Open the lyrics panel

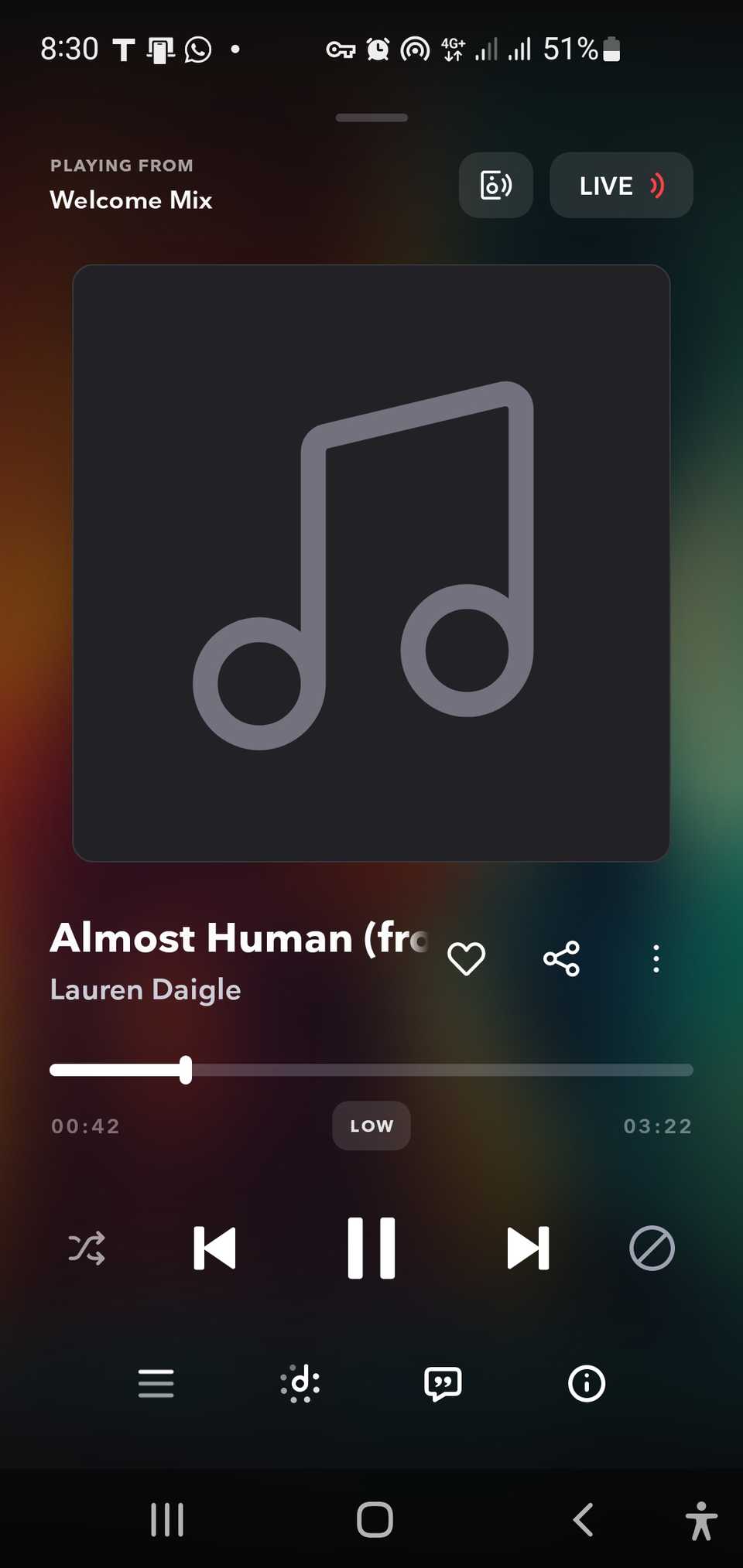442,1384
